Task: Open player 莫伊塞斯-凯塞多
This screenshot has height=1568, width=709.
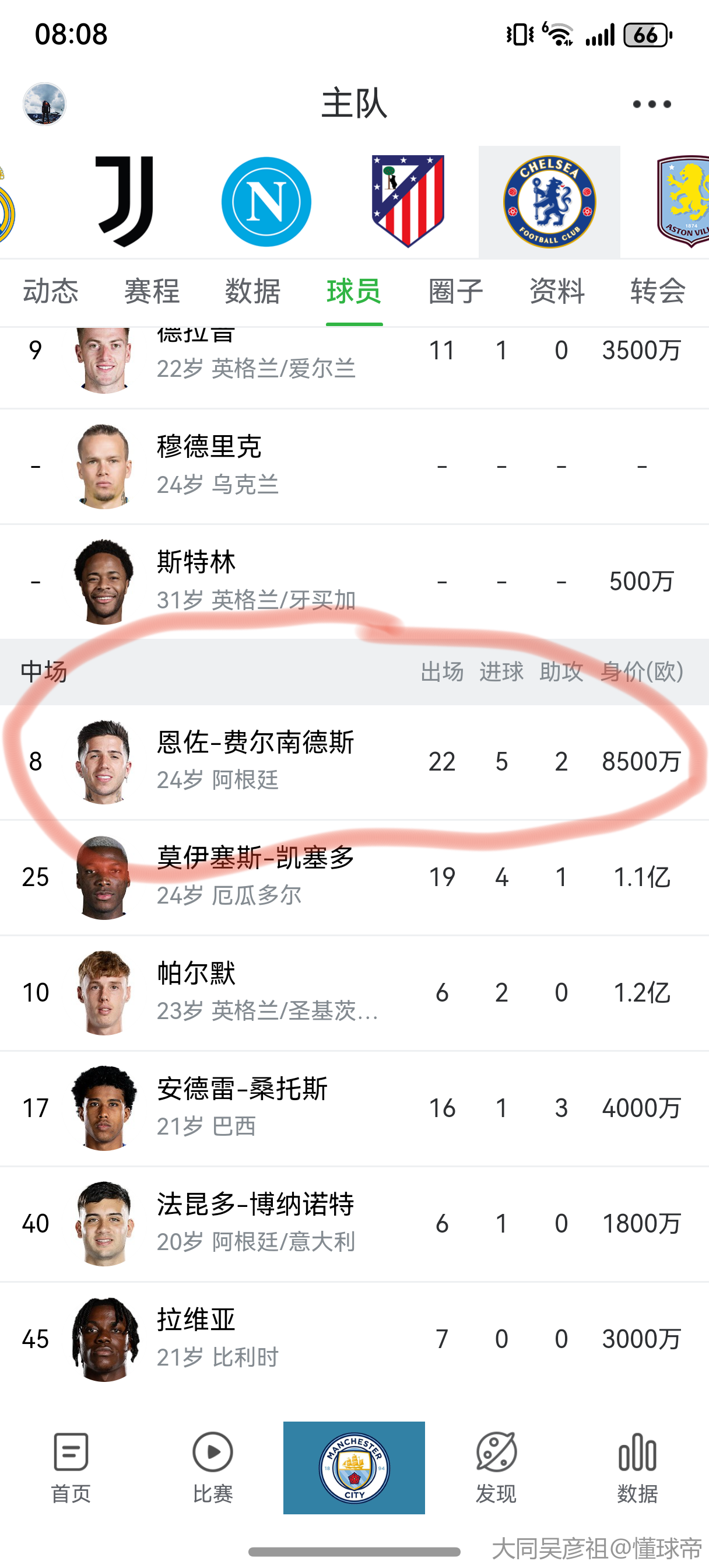Action: click(x=255, y=877)
